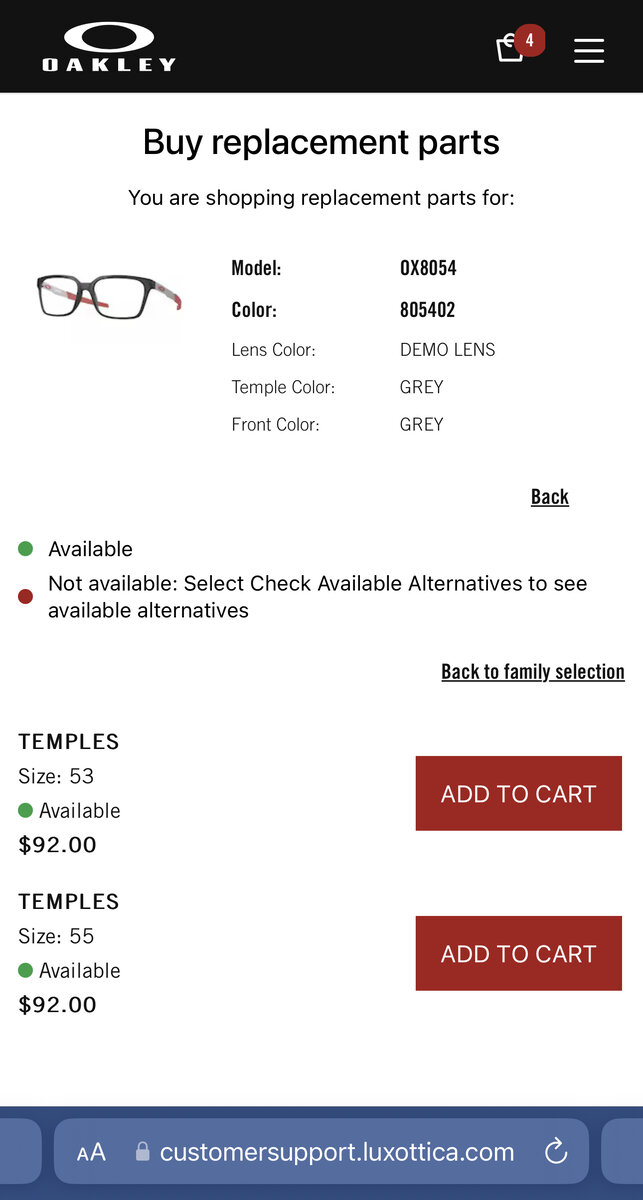Open the hamburger menu
This screenshot has height=1200, width=643.
(589, 50)
